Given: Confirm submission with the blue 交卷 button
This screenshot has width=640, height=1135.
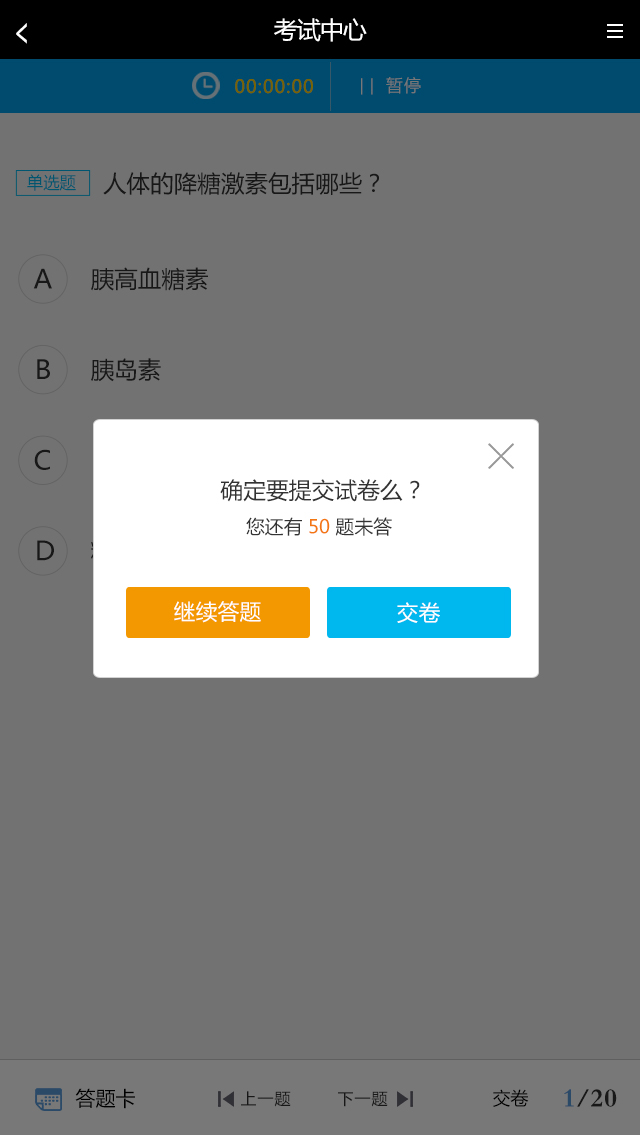Looking at the screenshot, I should [418, 612].
